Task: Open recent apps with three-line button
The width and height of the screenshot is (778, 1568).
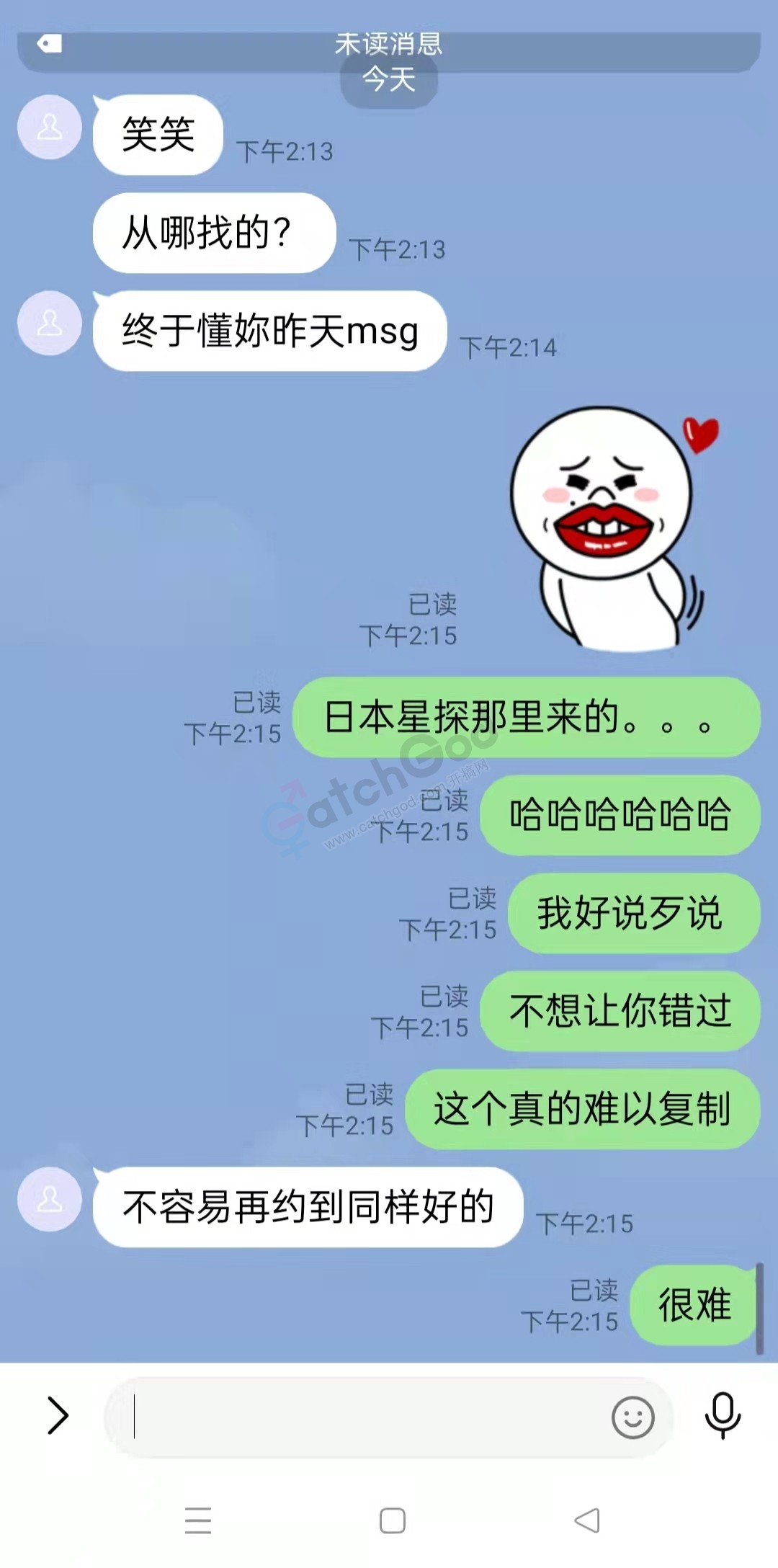Action: pyautogui.click(x=198, y=1520)
